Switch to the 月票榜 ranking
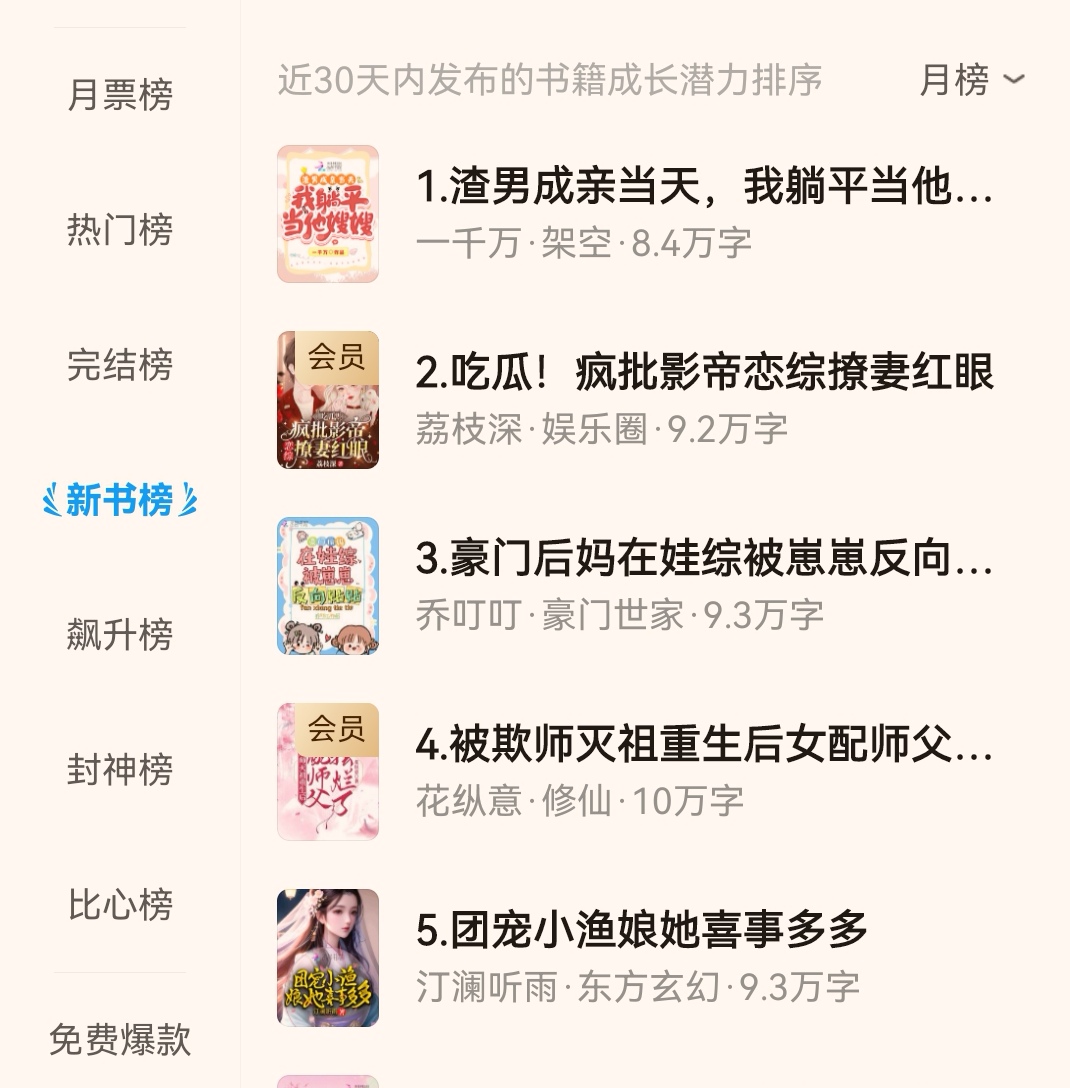Image resolution: width=1070 pixels, height=1088 pixels. 120,96
